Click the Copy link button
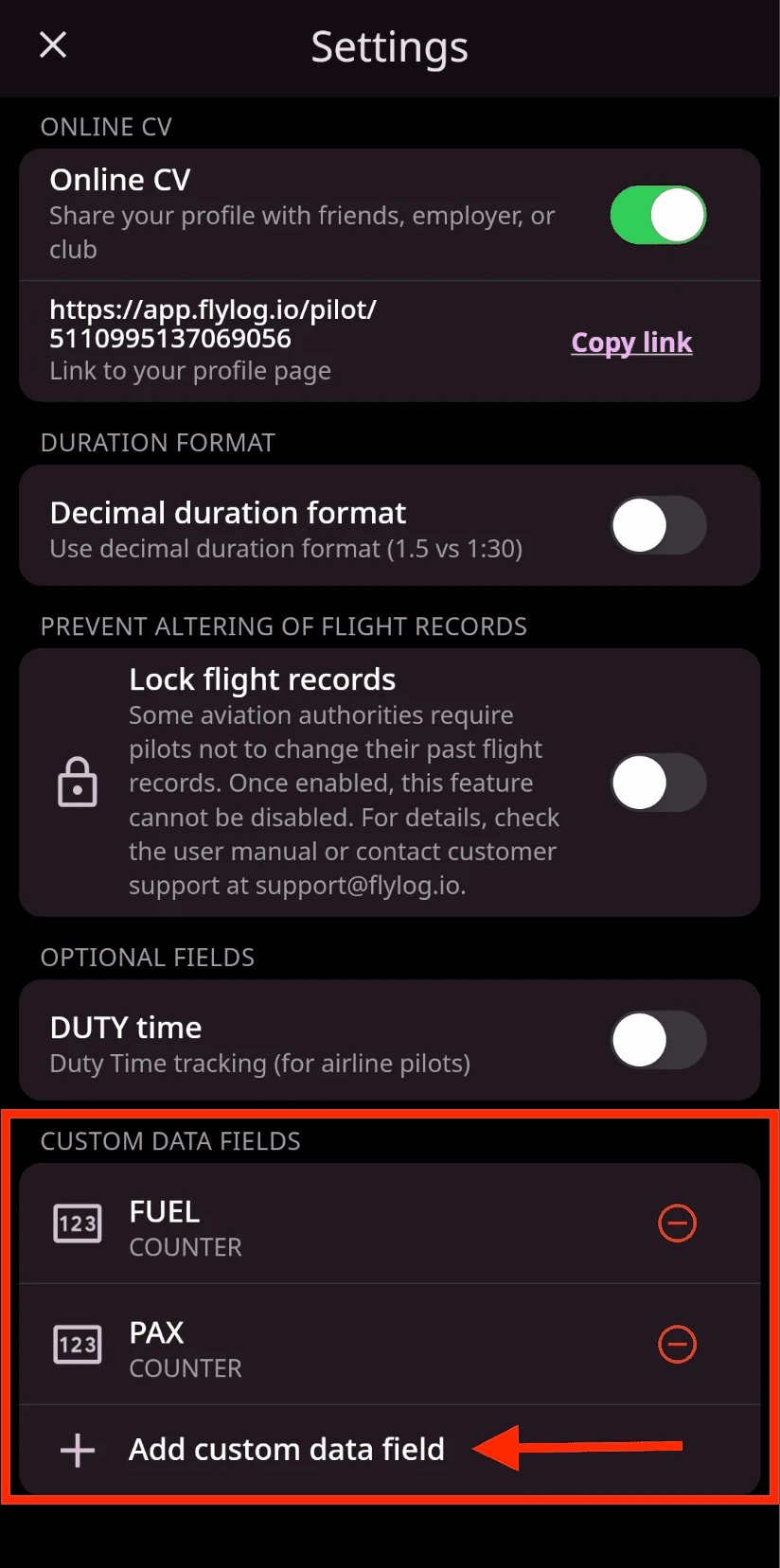Screen dimensions: 780x1568 pos(631,343)
